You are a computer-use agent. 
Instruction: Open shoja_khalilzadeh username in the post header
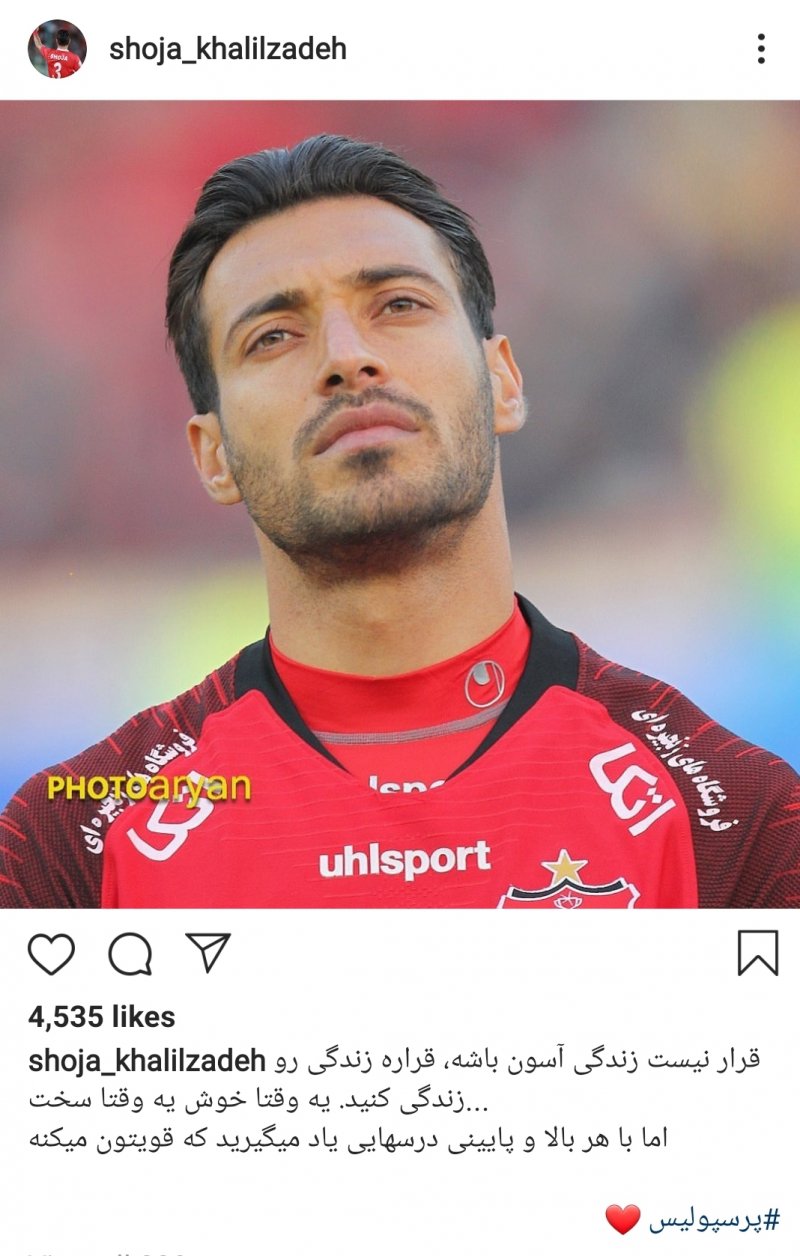pos(227,49)
